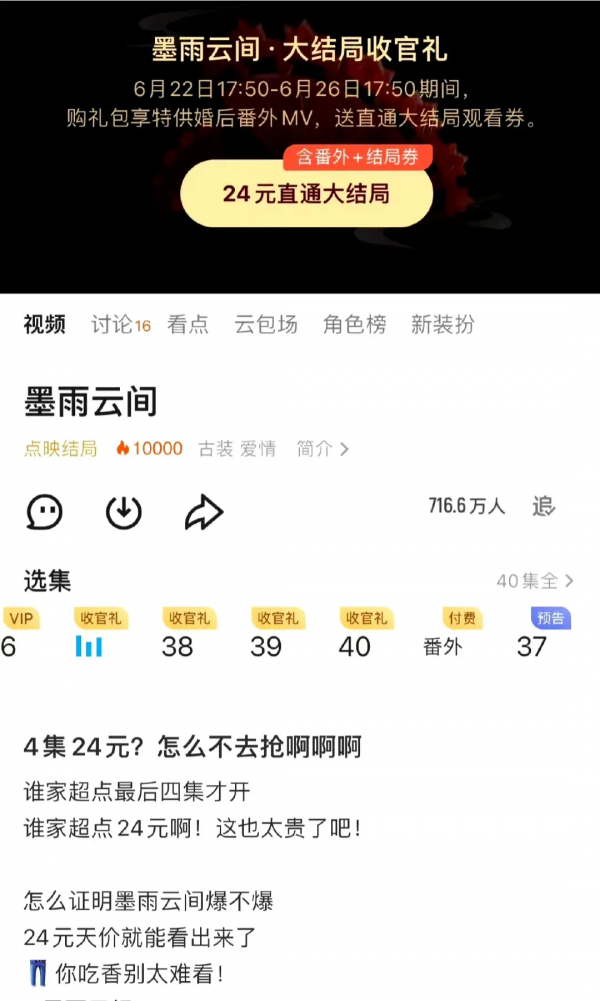Open the comment bubble icon
The width and height of the screenshot is (600, 1001).
tap(44, 512)
